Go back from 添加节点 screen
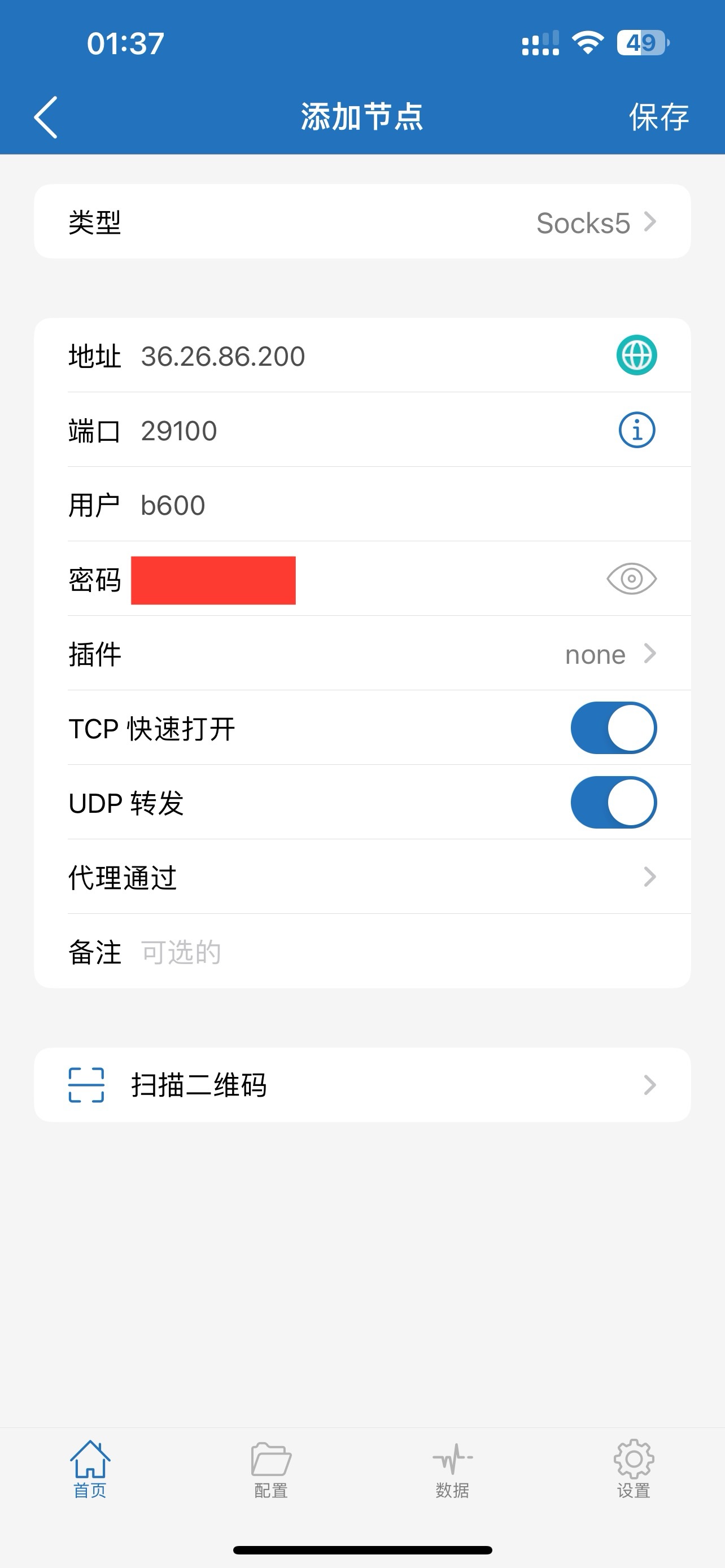This screenshot has height=1568, width=725. pos(46,117)
